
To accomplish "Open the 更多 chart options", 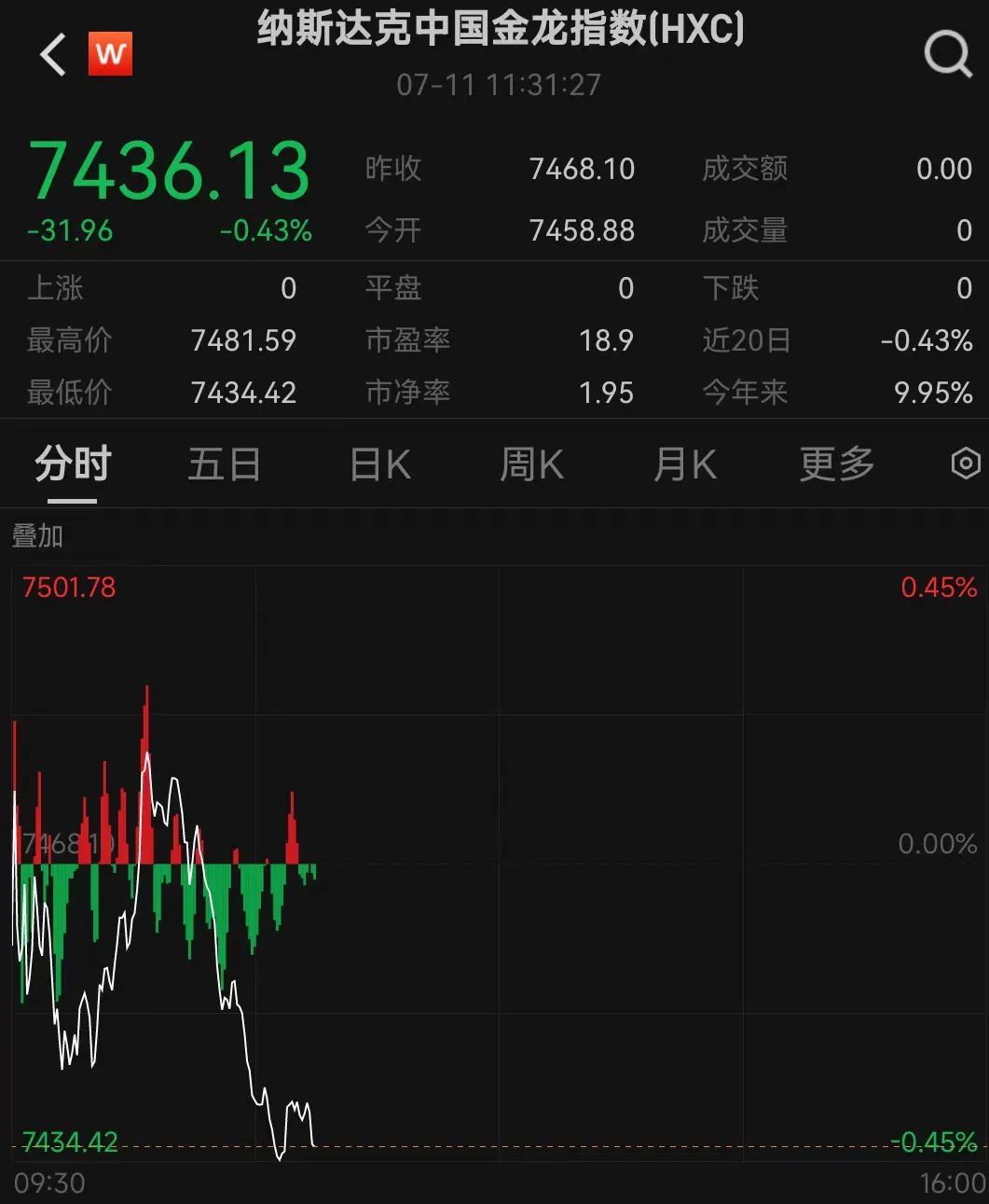I will (x=836, y=464).
